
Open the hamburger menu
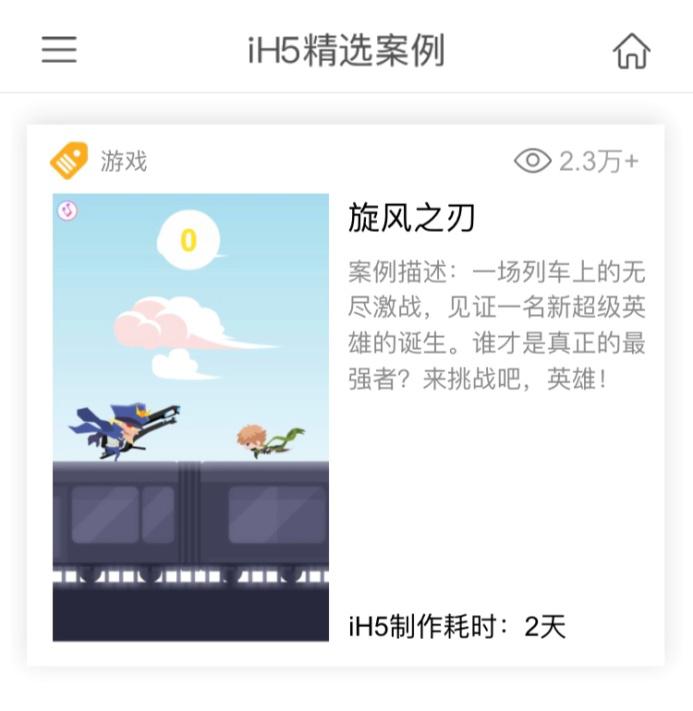click(59, 50)
